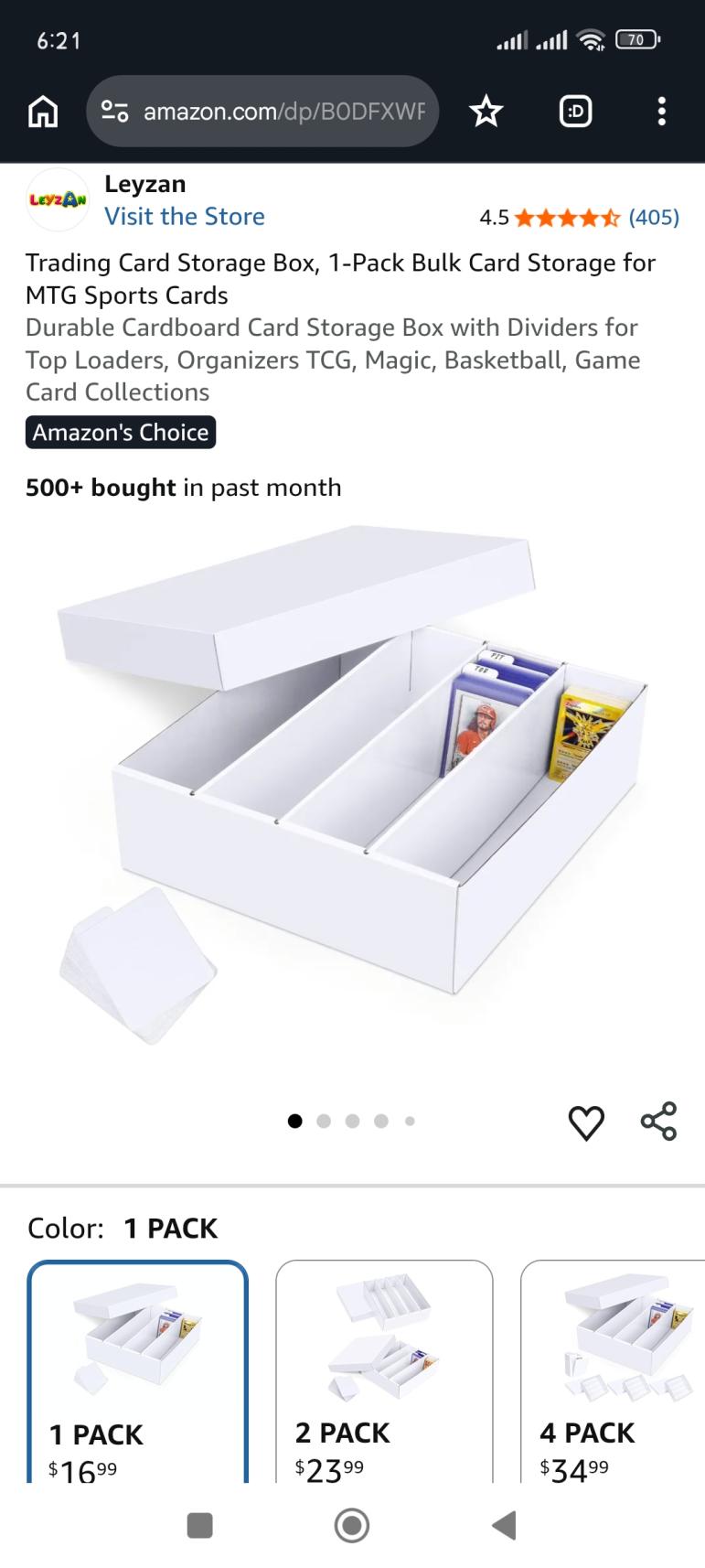Screen dimensions: 705x1568
Task: Select the 2 PACK option
Action: coord(384,1372)
